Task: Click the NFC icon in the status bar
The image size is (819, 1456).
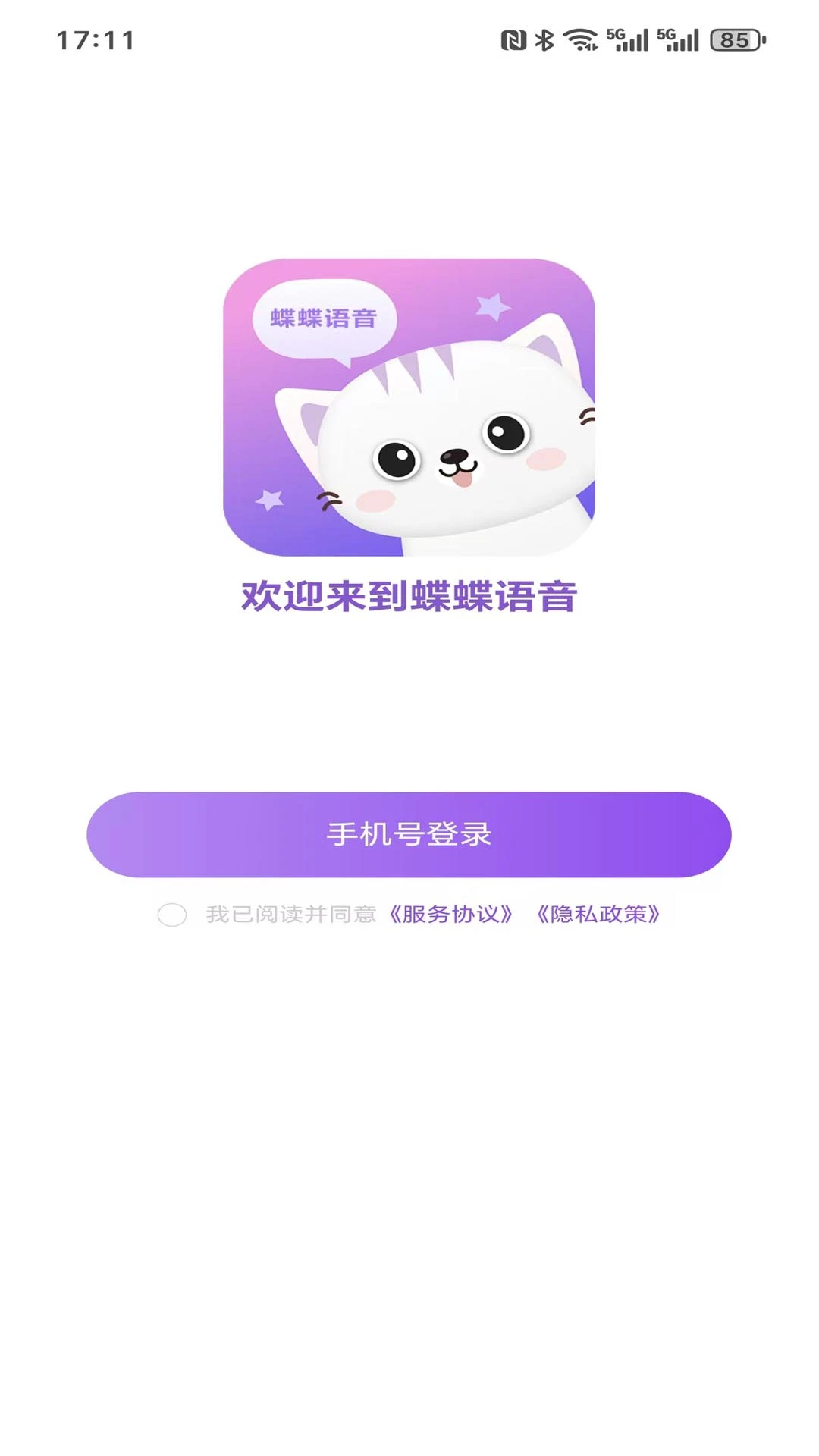Action: [513, 42]
